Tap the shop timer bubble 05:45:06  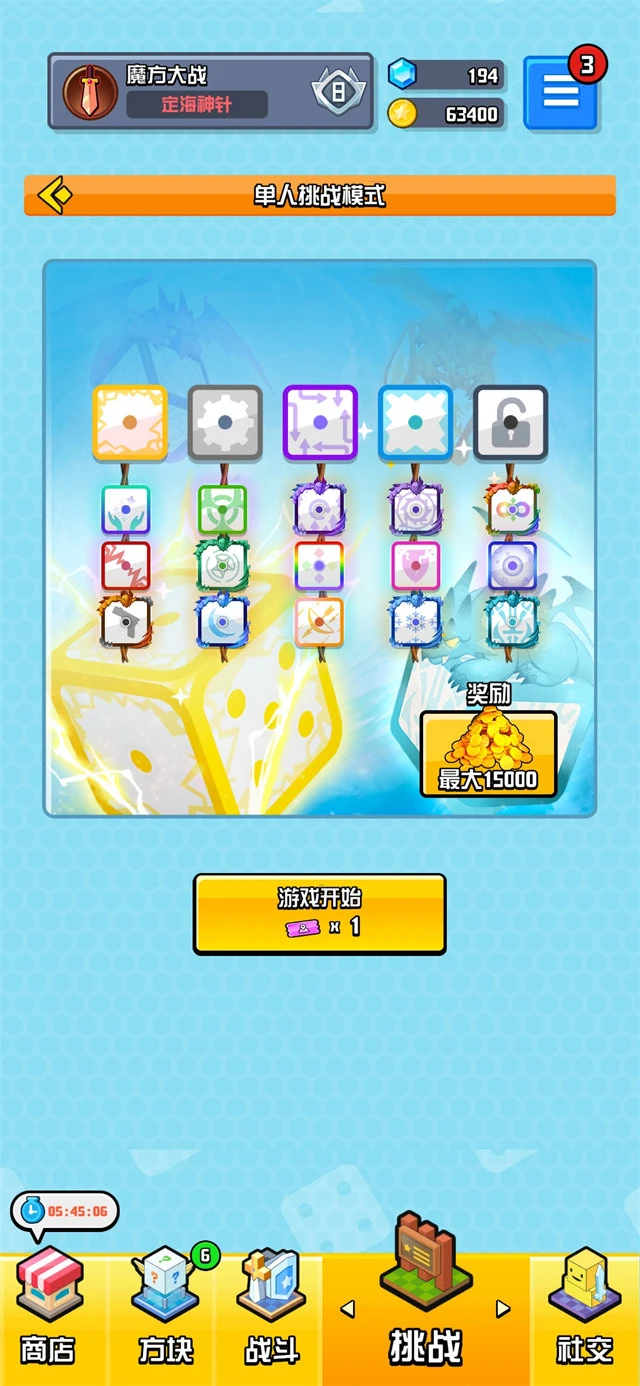tap(66, 1210)
